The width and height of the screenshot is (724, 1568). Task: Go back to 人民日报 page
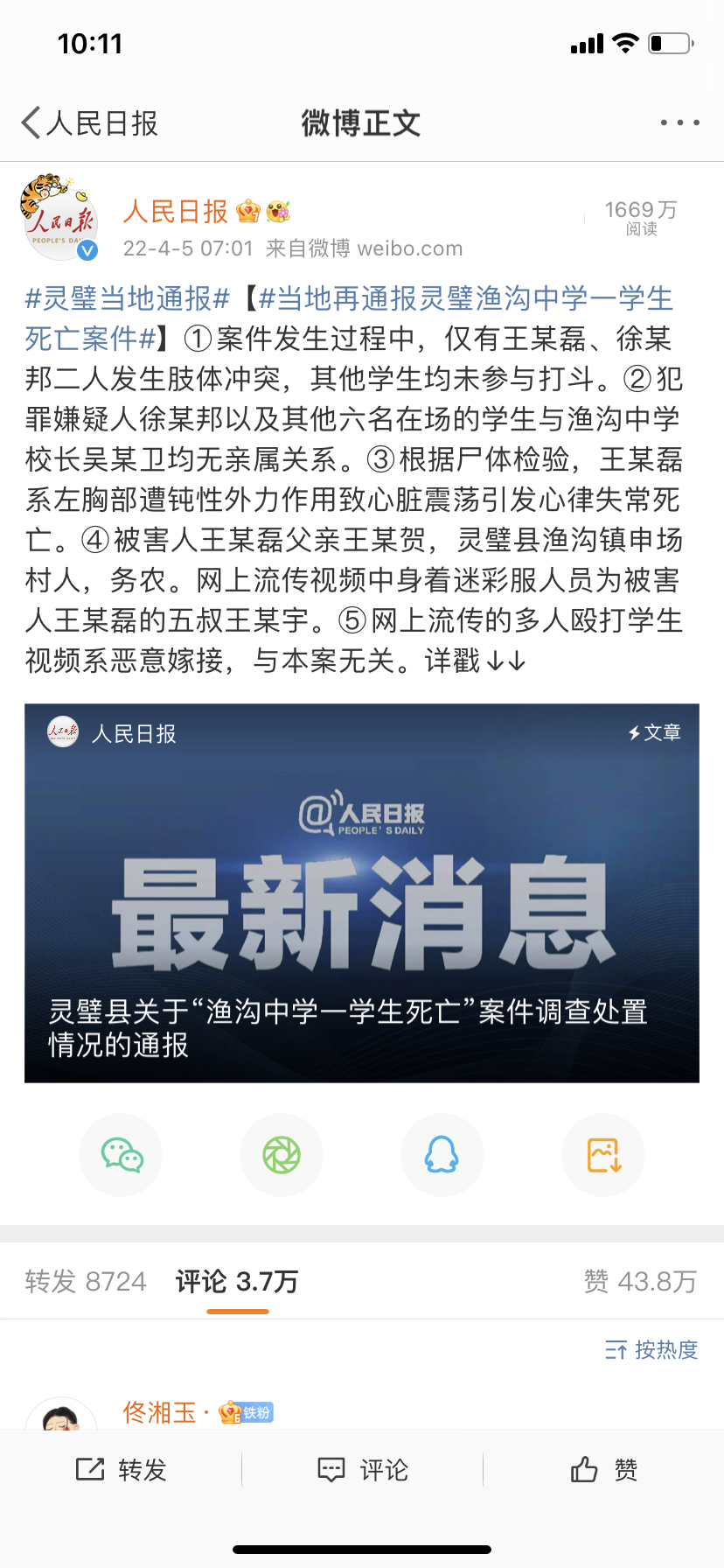pyautogui.click(x=89, y=123)
